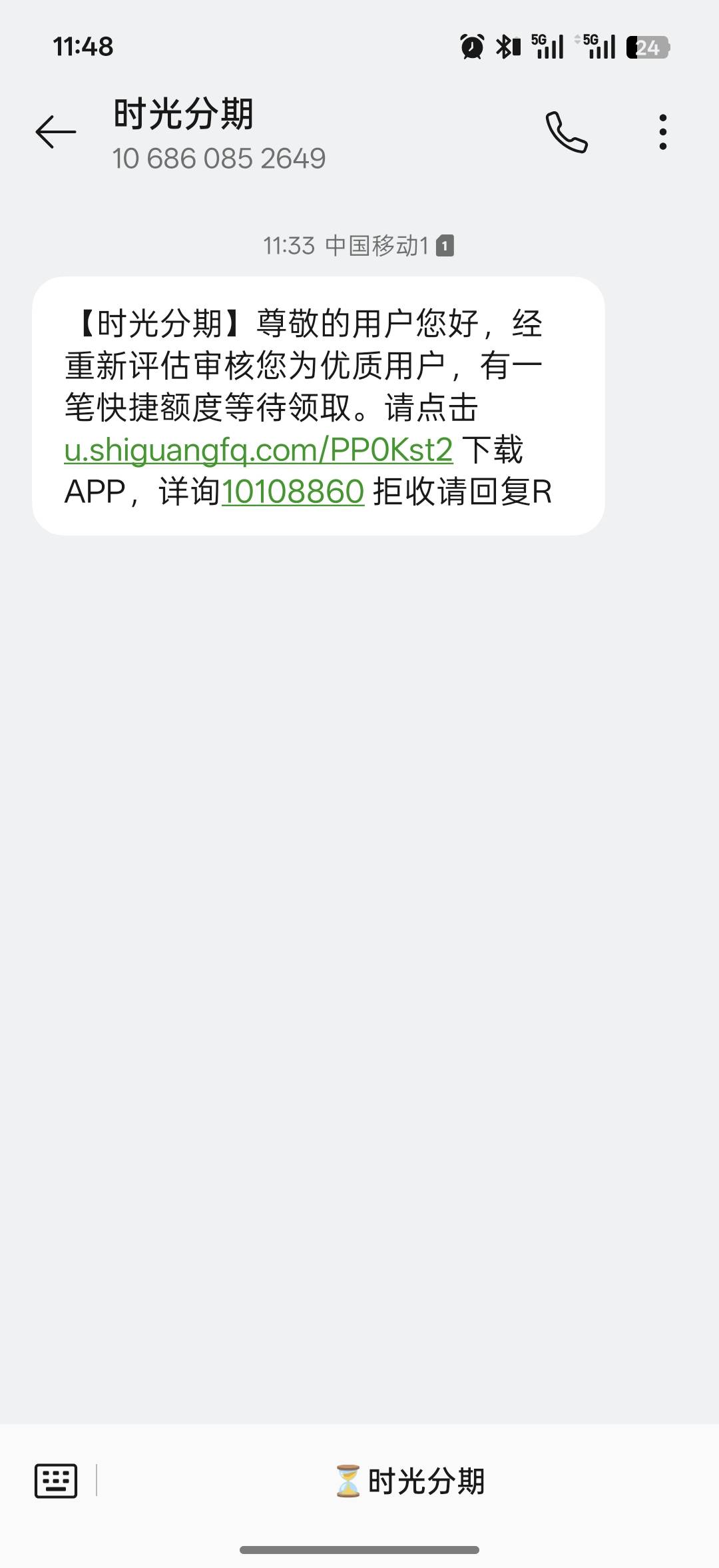The image size is (719, 1568).
Task: Open the three-dot overflow menu
Action: pyautogui.click(x=662, y=132)
